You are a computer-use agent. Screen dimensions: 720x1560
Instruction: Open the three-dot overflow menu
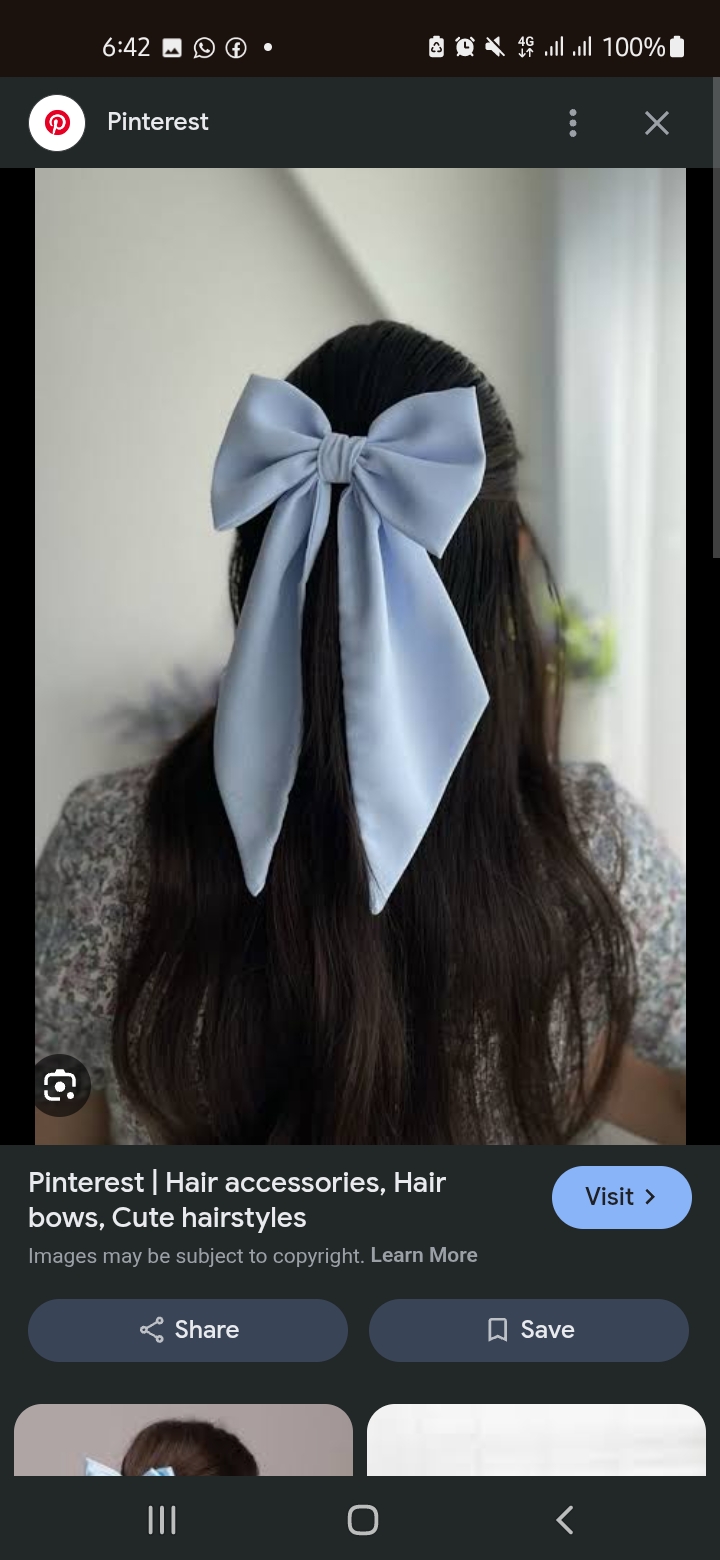(x=572, y=123)
